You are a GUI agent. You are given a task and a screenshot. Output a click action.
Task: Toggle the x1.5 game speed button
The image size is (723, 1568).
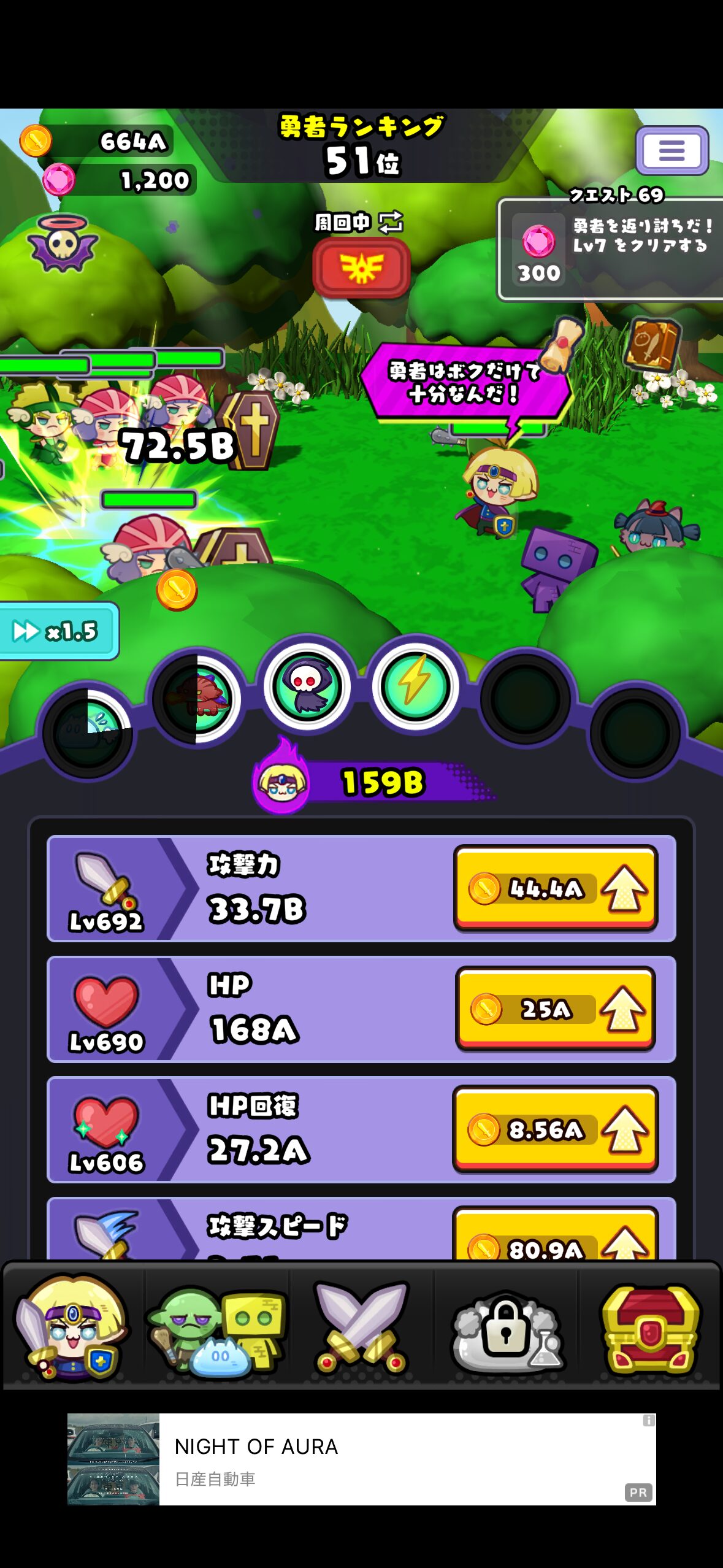[58, 631]
